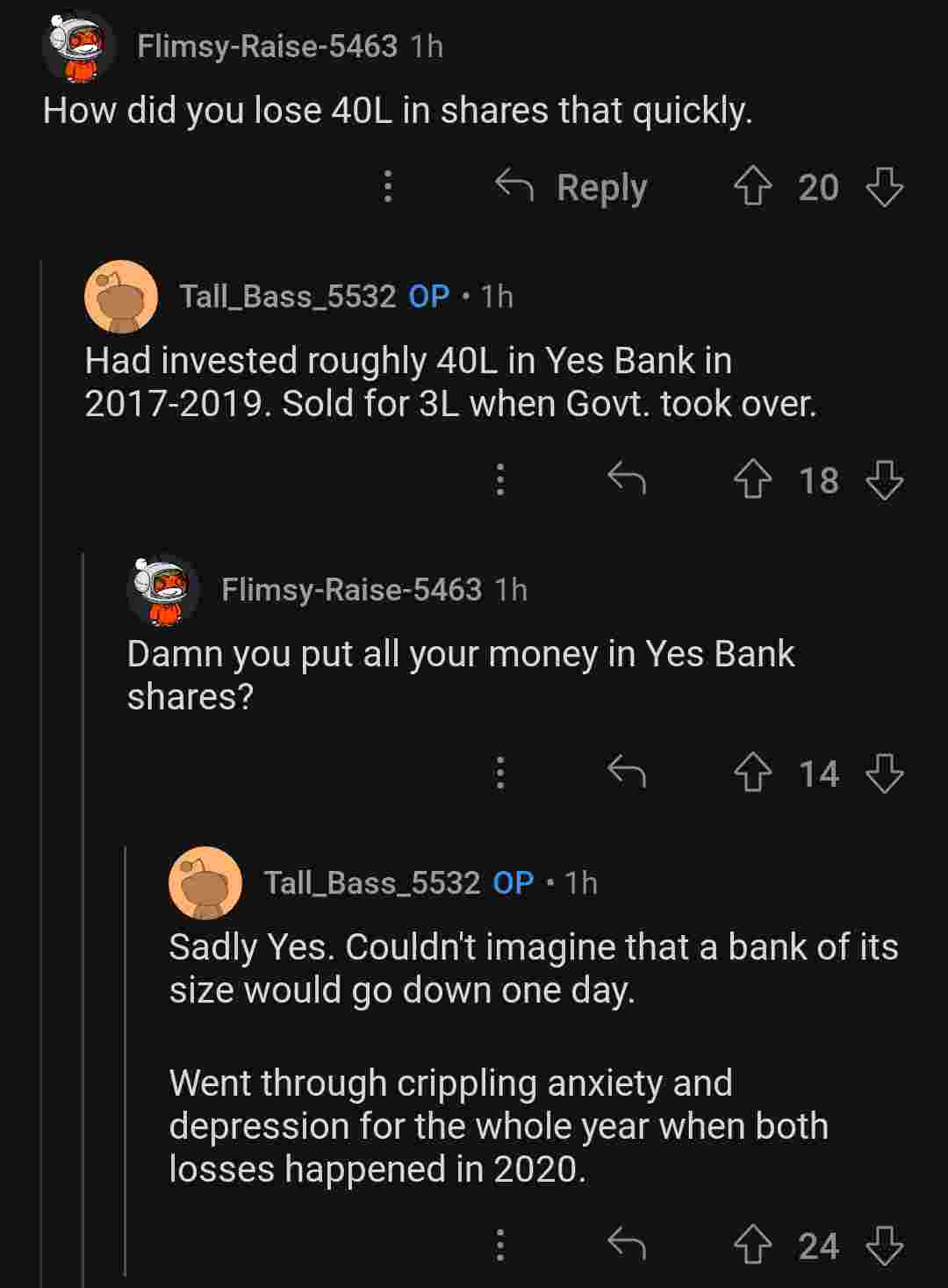
Task: Downvote the "Damn you put all your money" comment
Action: [x=884, y=774]
